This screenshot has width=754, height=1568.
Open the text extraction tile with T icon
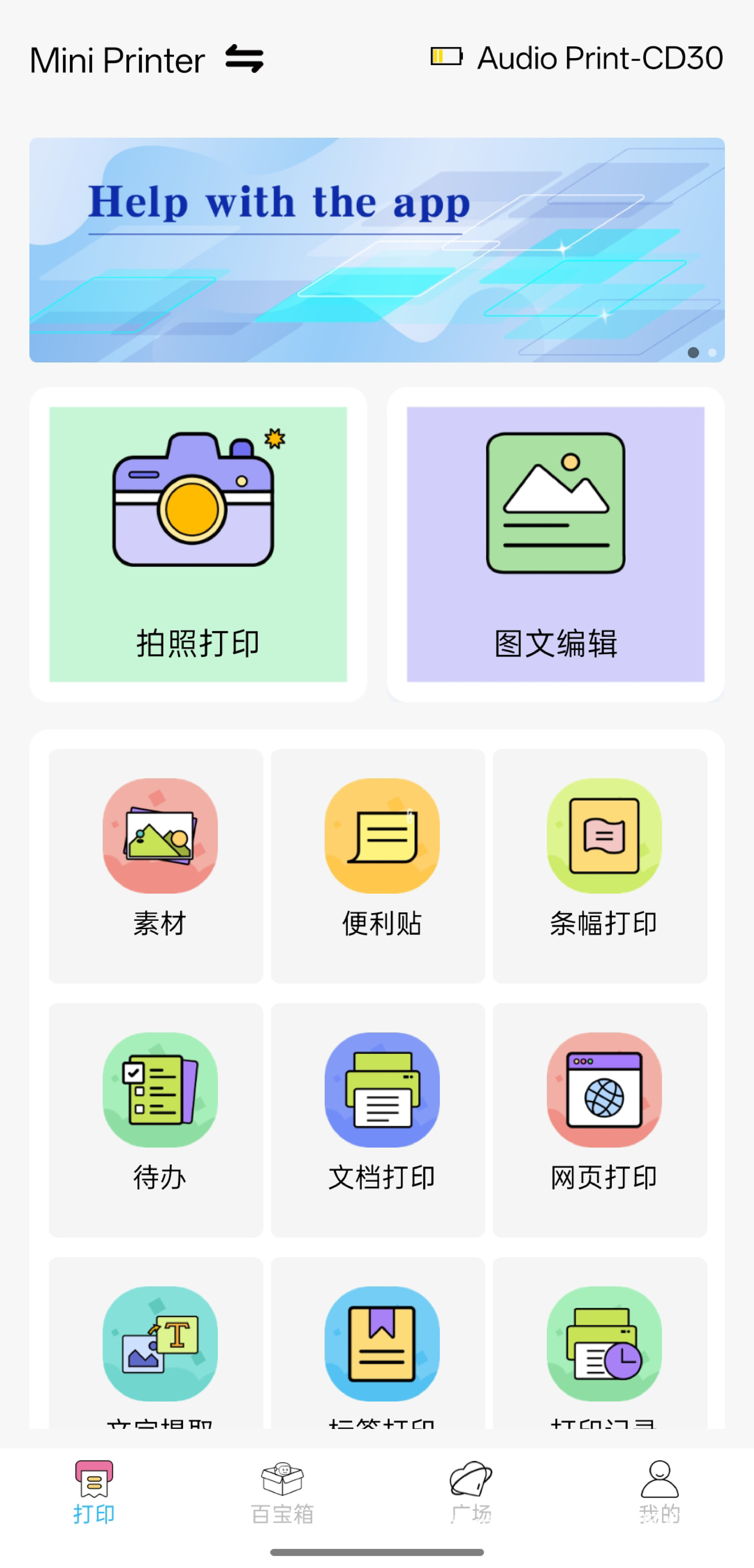coord(156,1343)
